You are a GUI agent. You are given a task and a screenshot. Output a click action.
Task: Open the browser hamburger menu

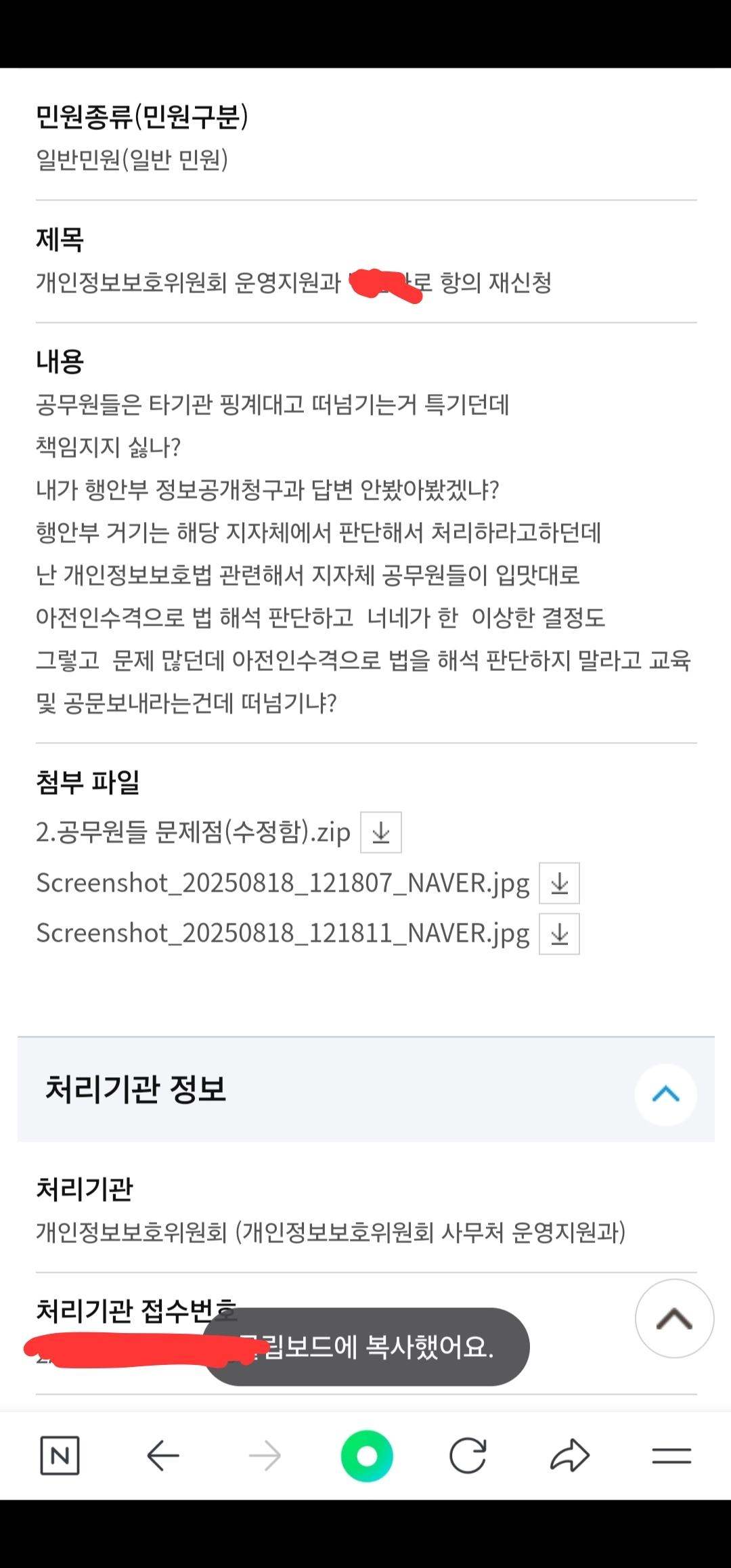(671, 1455)
